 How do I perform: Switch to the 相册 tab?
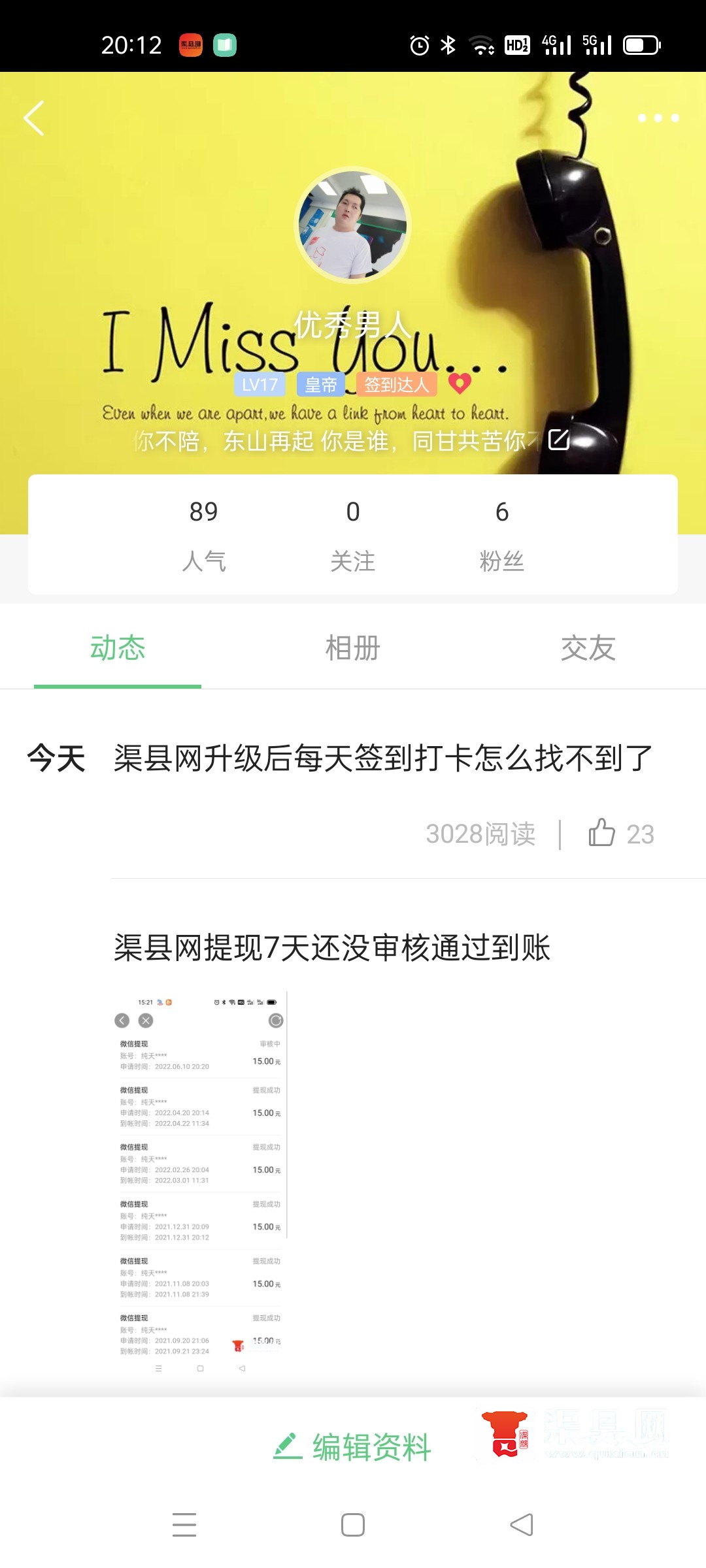353,648
